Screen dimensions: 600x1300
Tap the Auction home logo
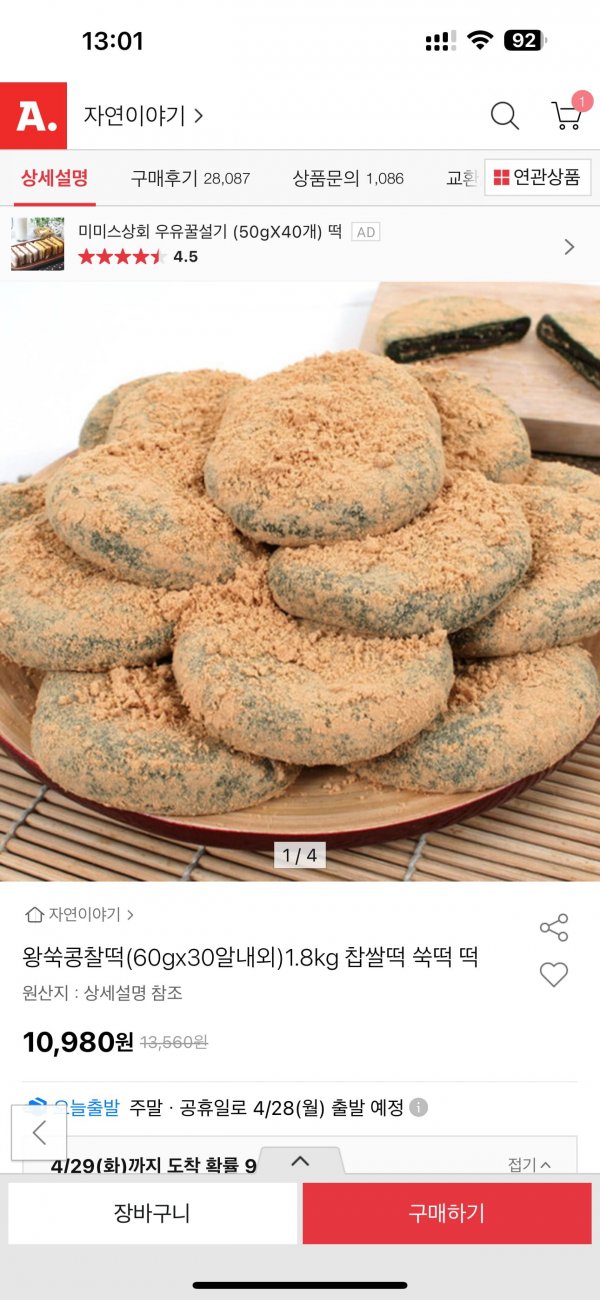click(x=34, y=116)
